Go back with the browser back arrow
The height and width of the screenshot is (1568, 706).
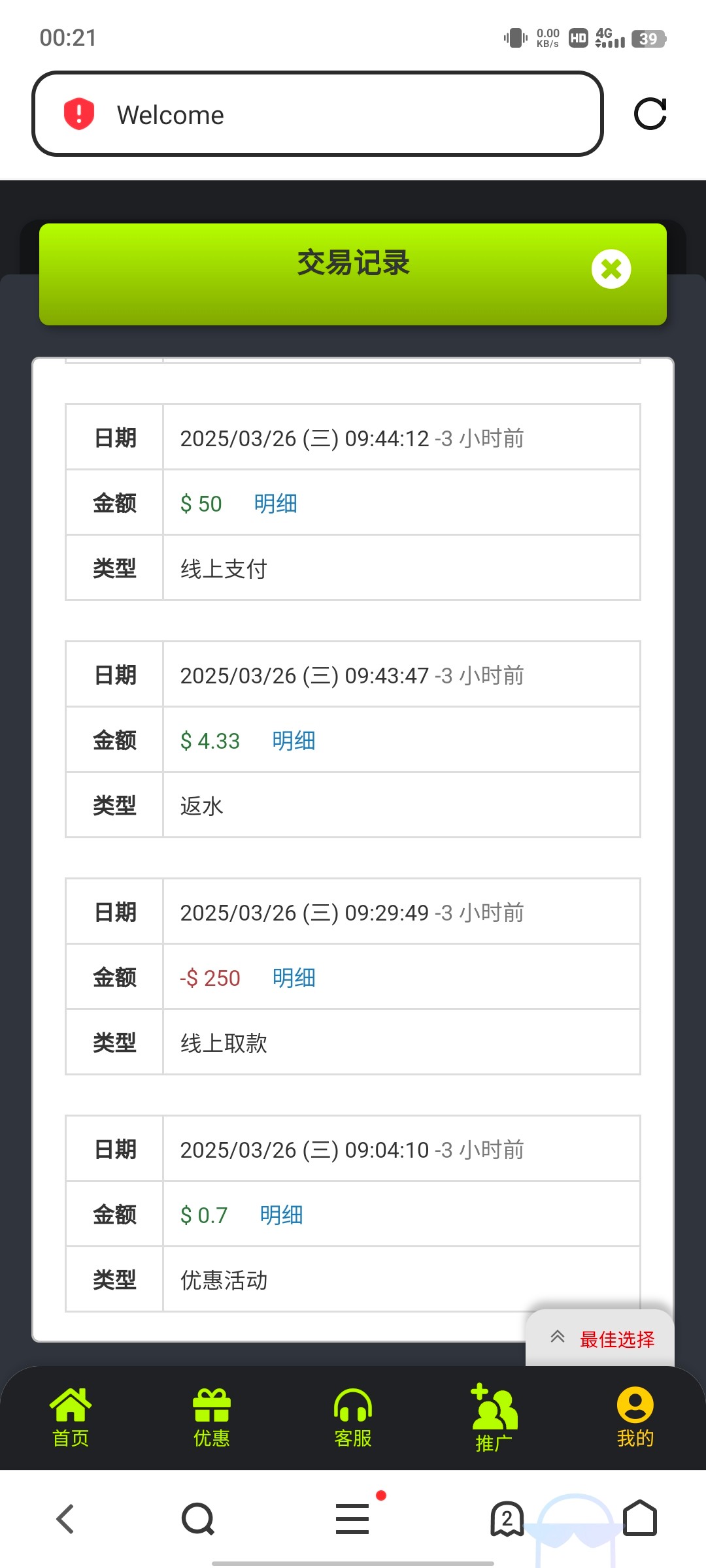(x=65, y=1518)
